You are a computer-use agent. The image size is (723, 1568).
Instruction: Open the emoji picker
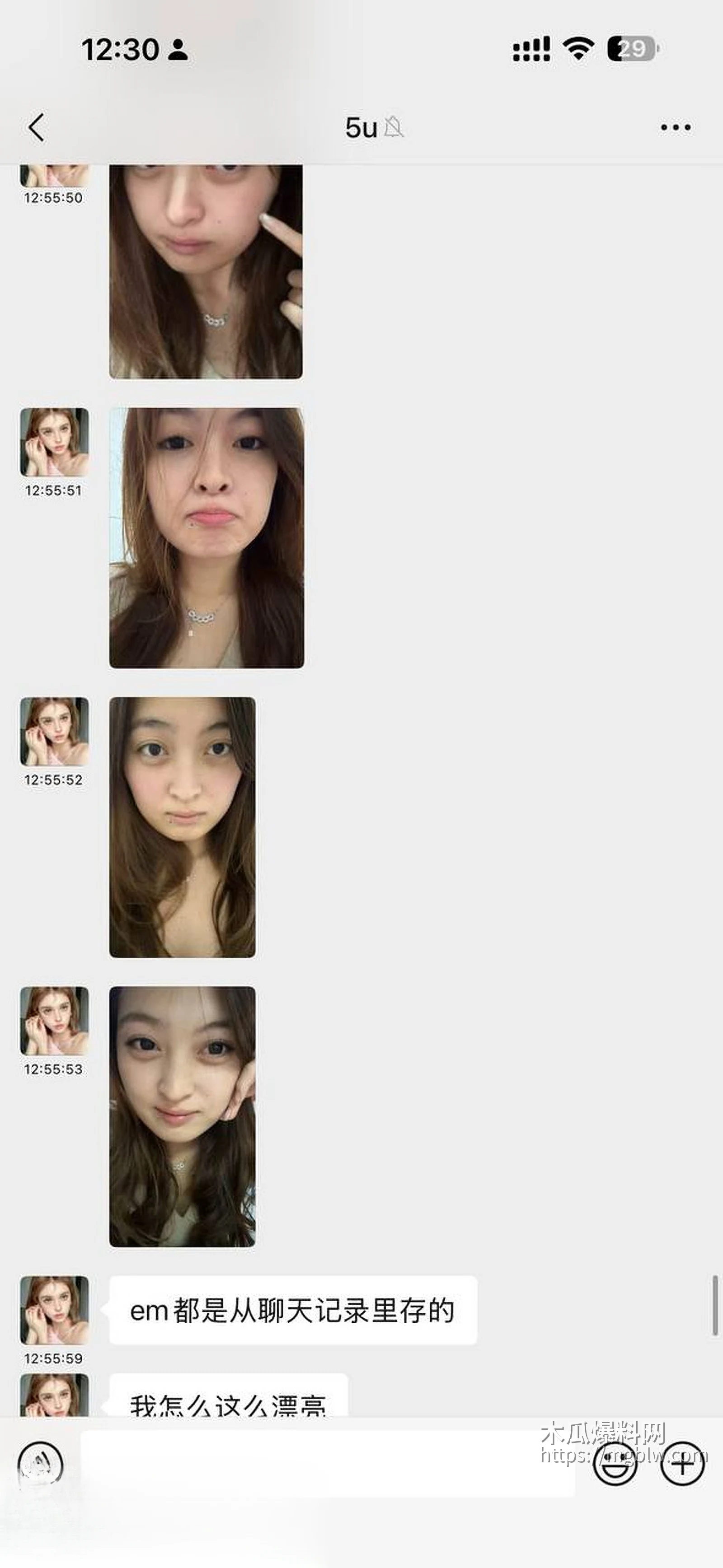pos(615,1465)
